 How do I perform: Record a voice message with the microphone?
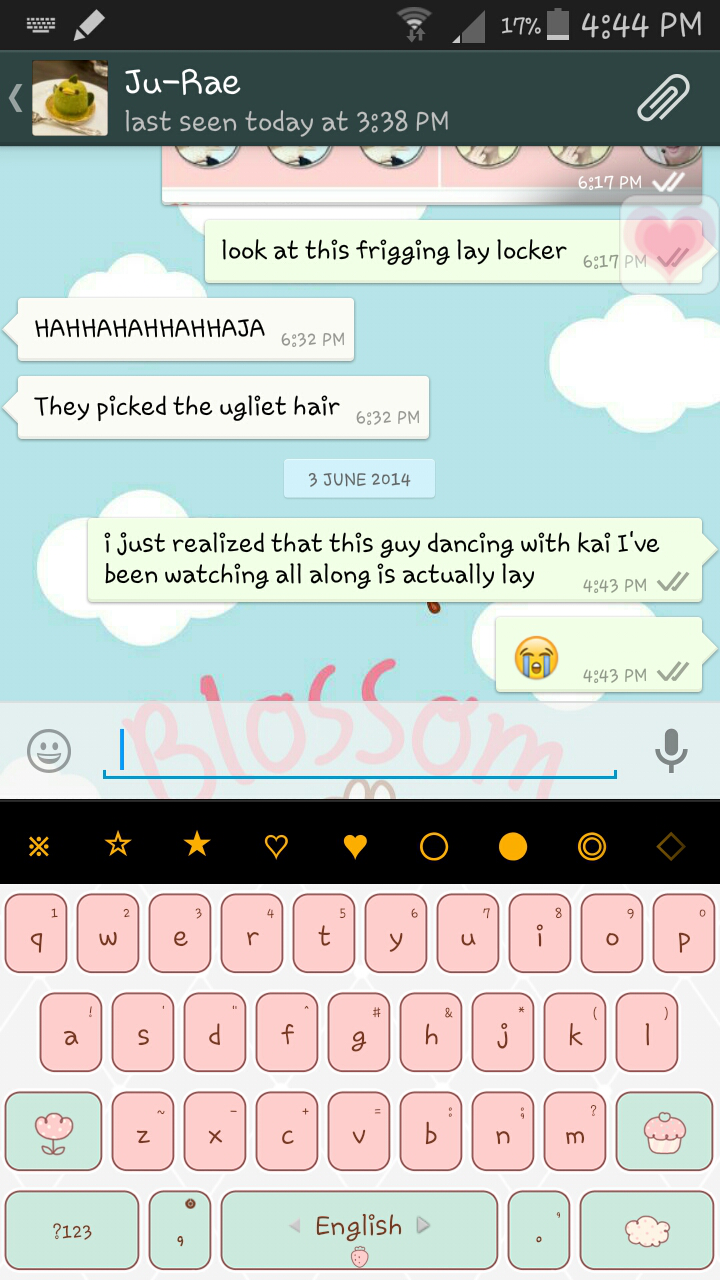pyautogui.click(x=671, y=750)
